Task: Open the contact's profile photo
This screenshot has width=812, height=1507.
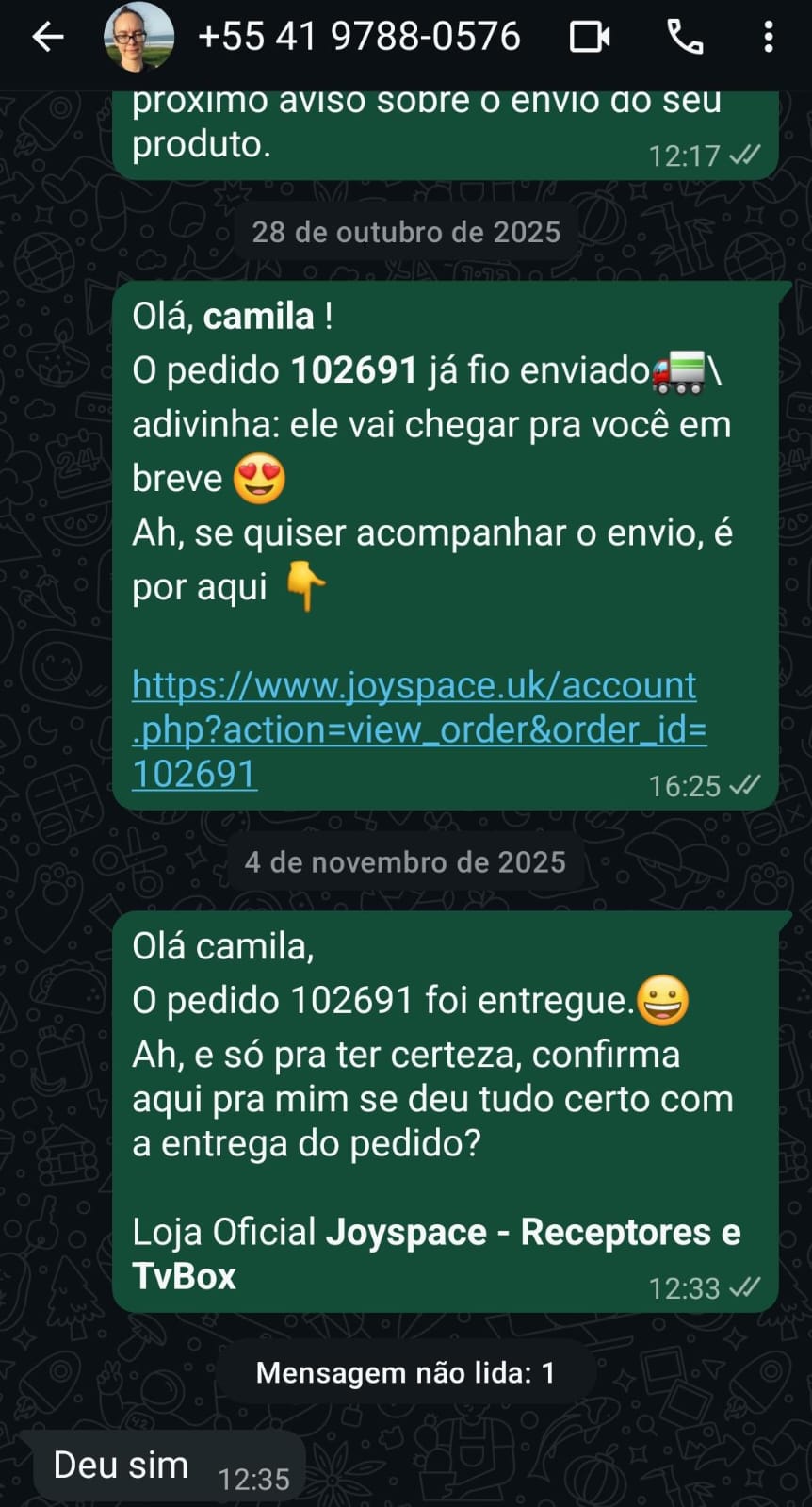Action: [x=138, y=38]
